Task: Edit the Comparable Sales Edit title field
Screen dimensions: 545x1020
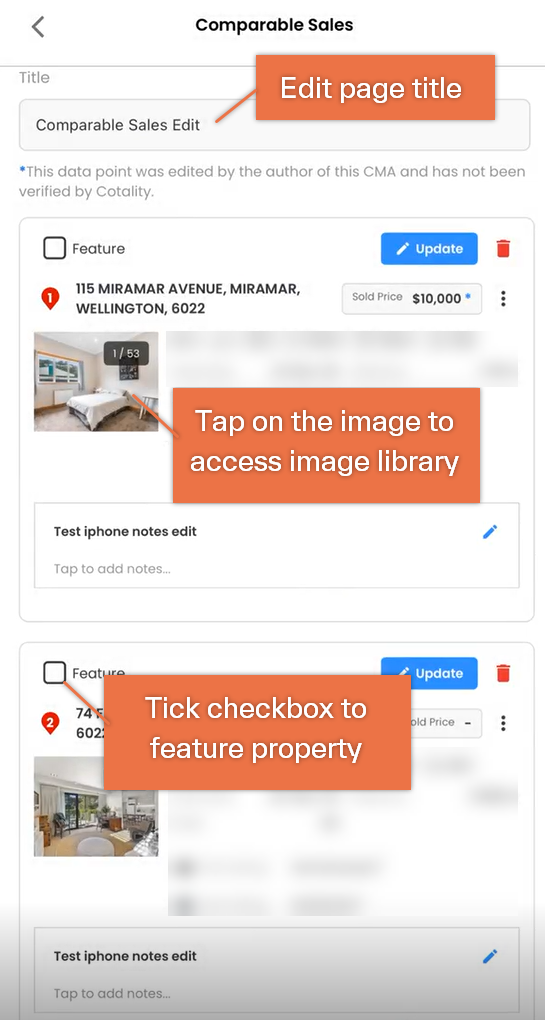Action: (x=274, y=125)
